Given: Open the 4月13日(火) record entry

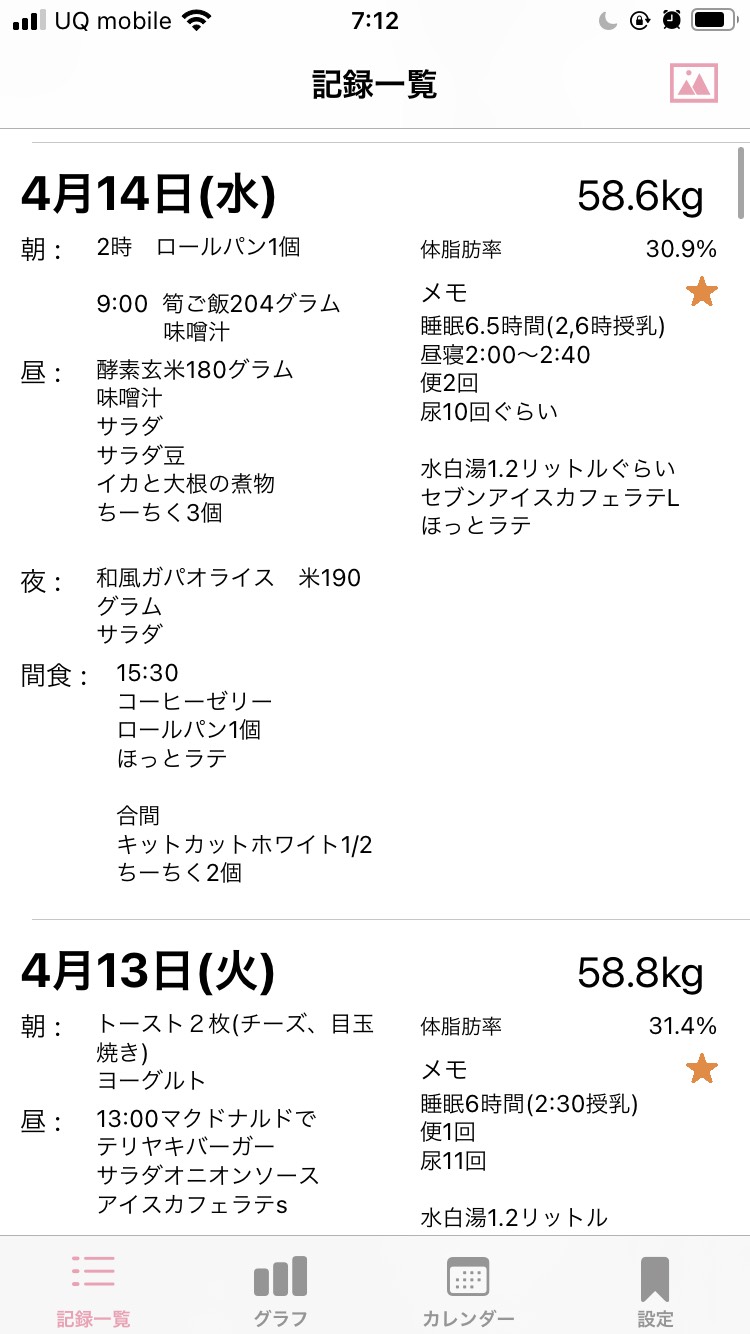Looking at the screenshot, I should click(375, 1078).
